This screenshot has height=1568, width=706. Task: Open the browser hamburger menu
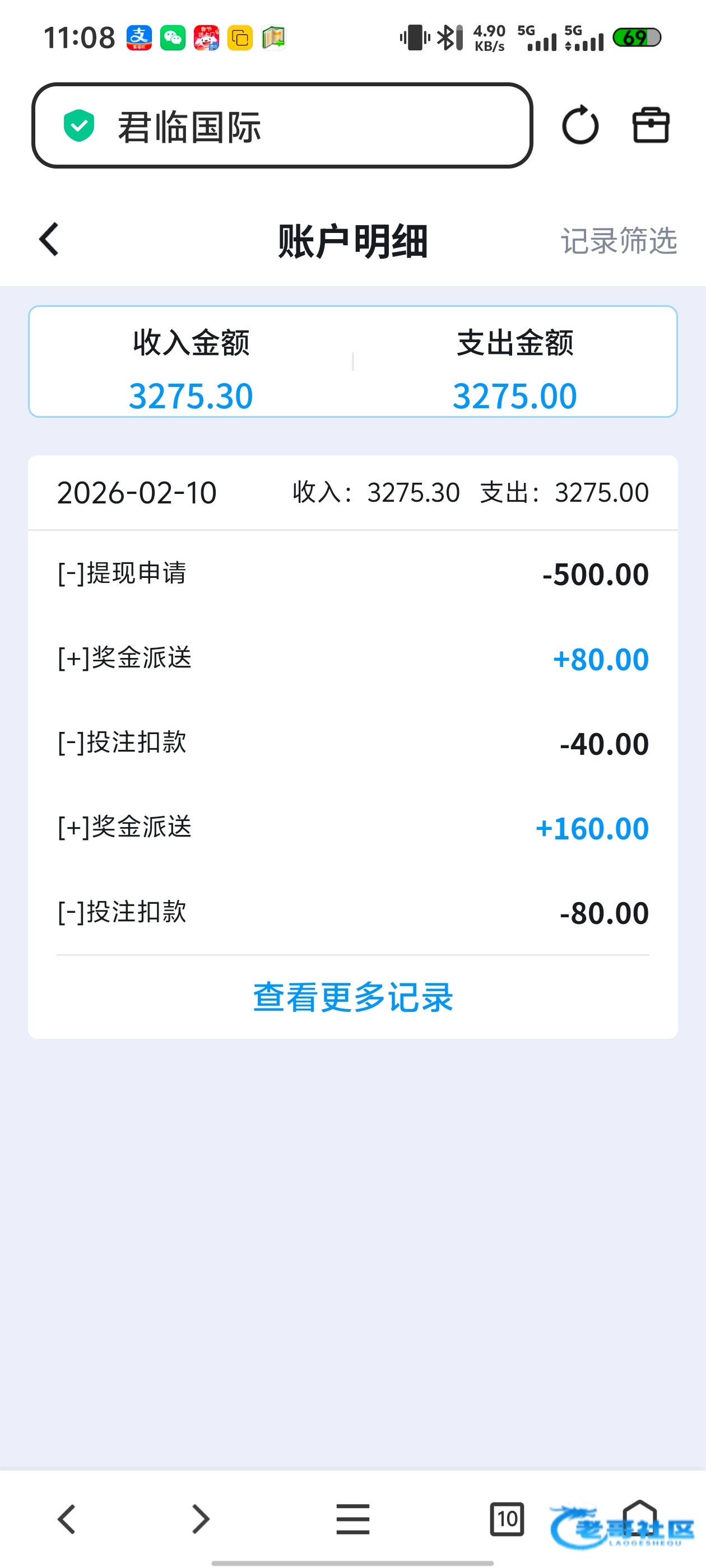[352, 1519]
